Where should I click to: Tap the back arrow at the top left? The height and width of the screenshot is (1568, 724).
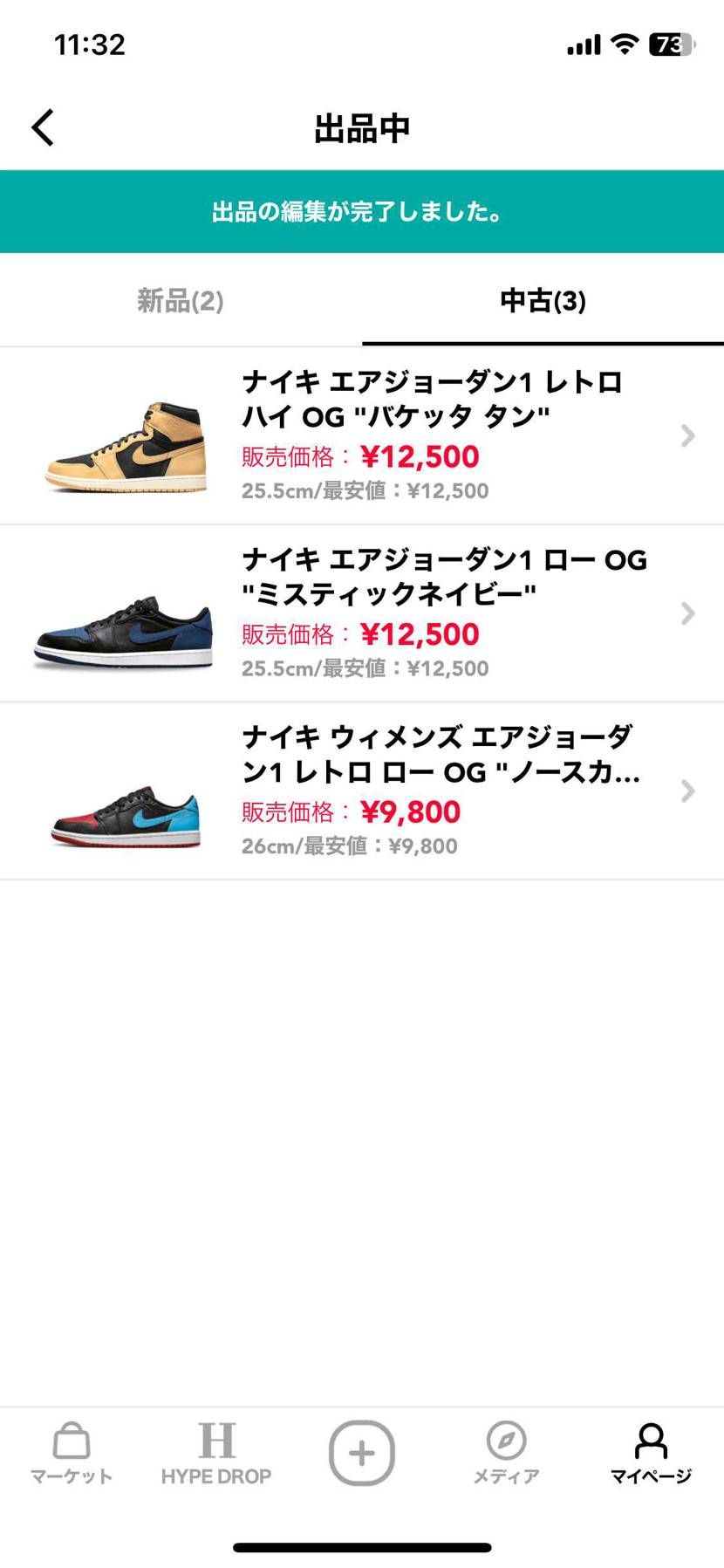42,127
